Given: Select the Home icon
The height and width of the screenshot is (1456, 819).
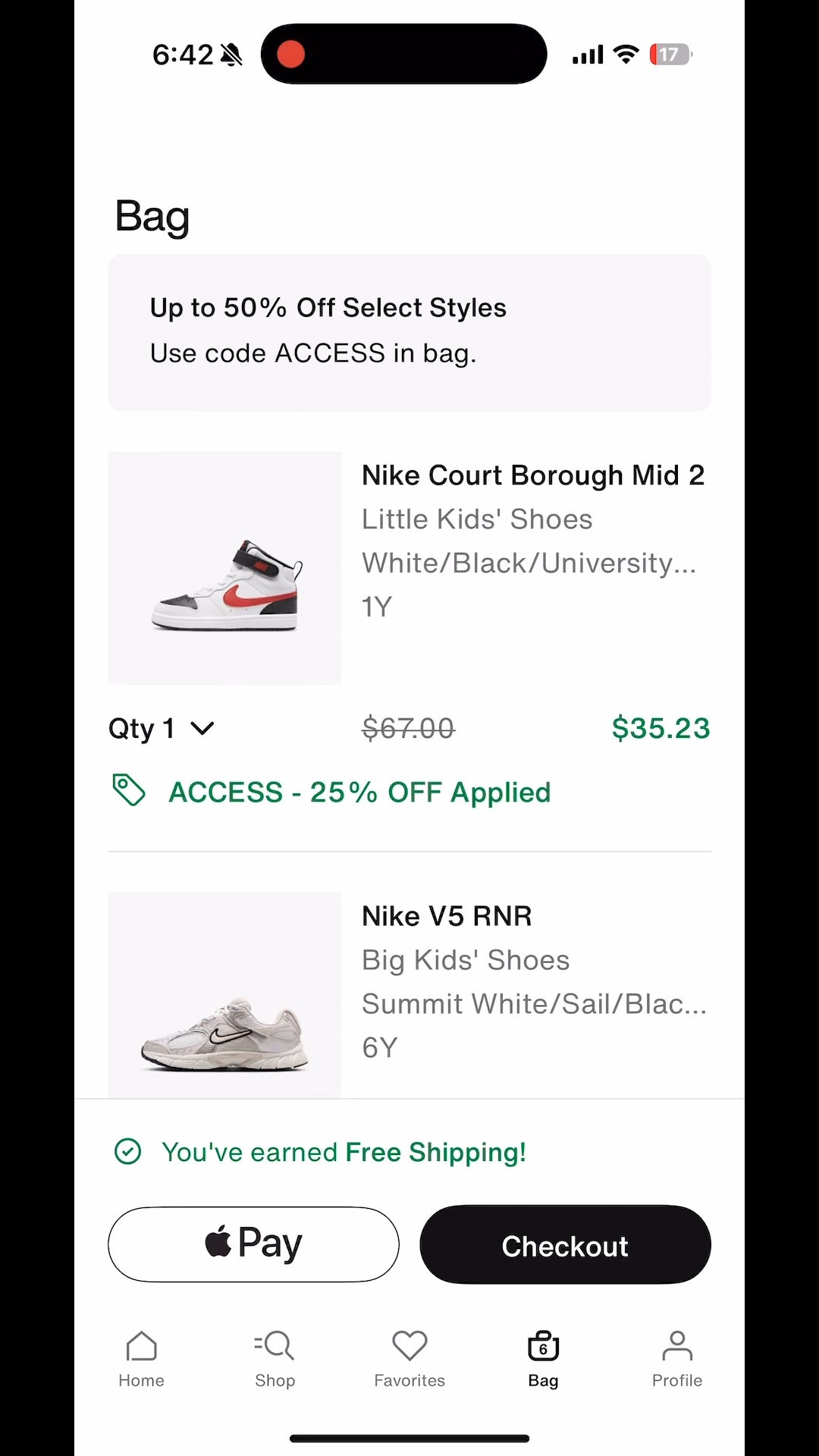Looking at the screenshot, I should (141, 1346).
